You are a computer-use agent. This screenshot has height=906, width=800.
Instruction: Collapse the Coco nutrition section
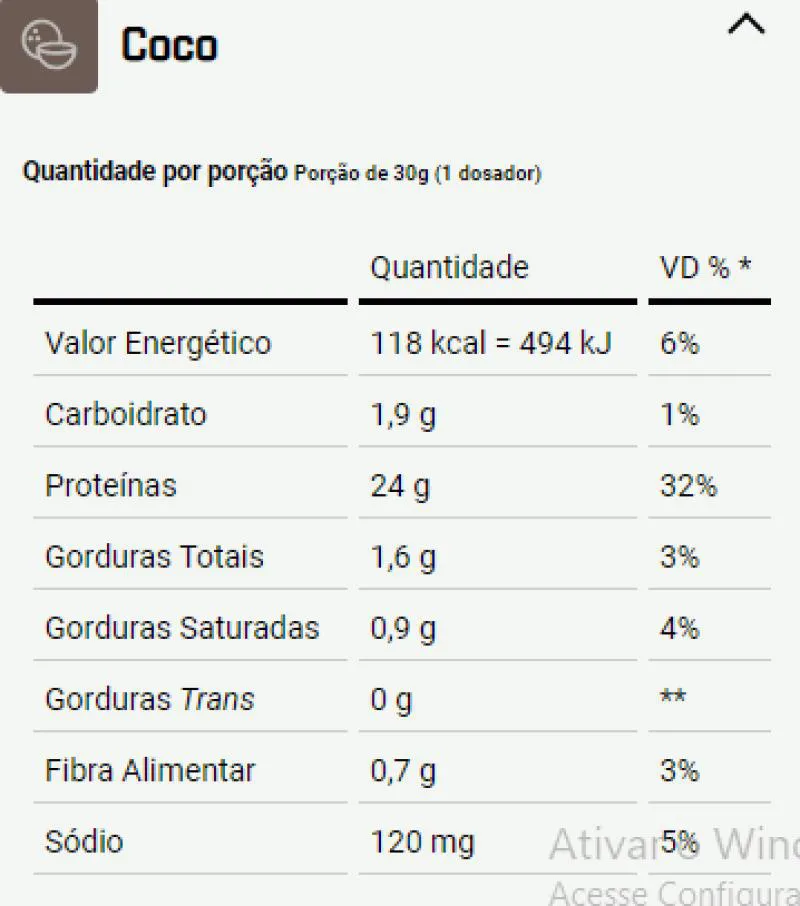click(746, 24)
